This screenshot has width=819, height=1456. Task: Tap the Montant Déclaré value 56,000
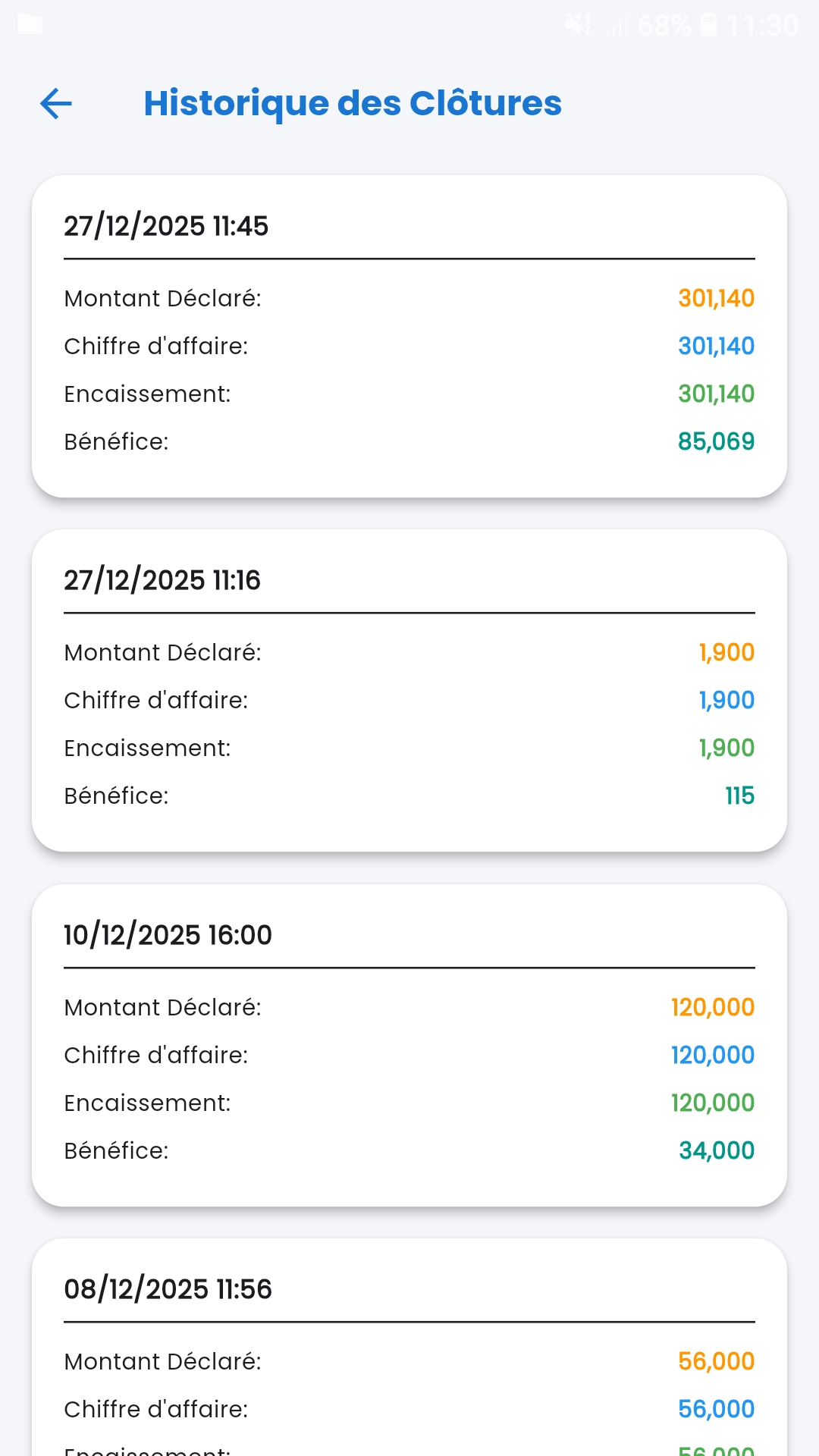pos(717,1360)
